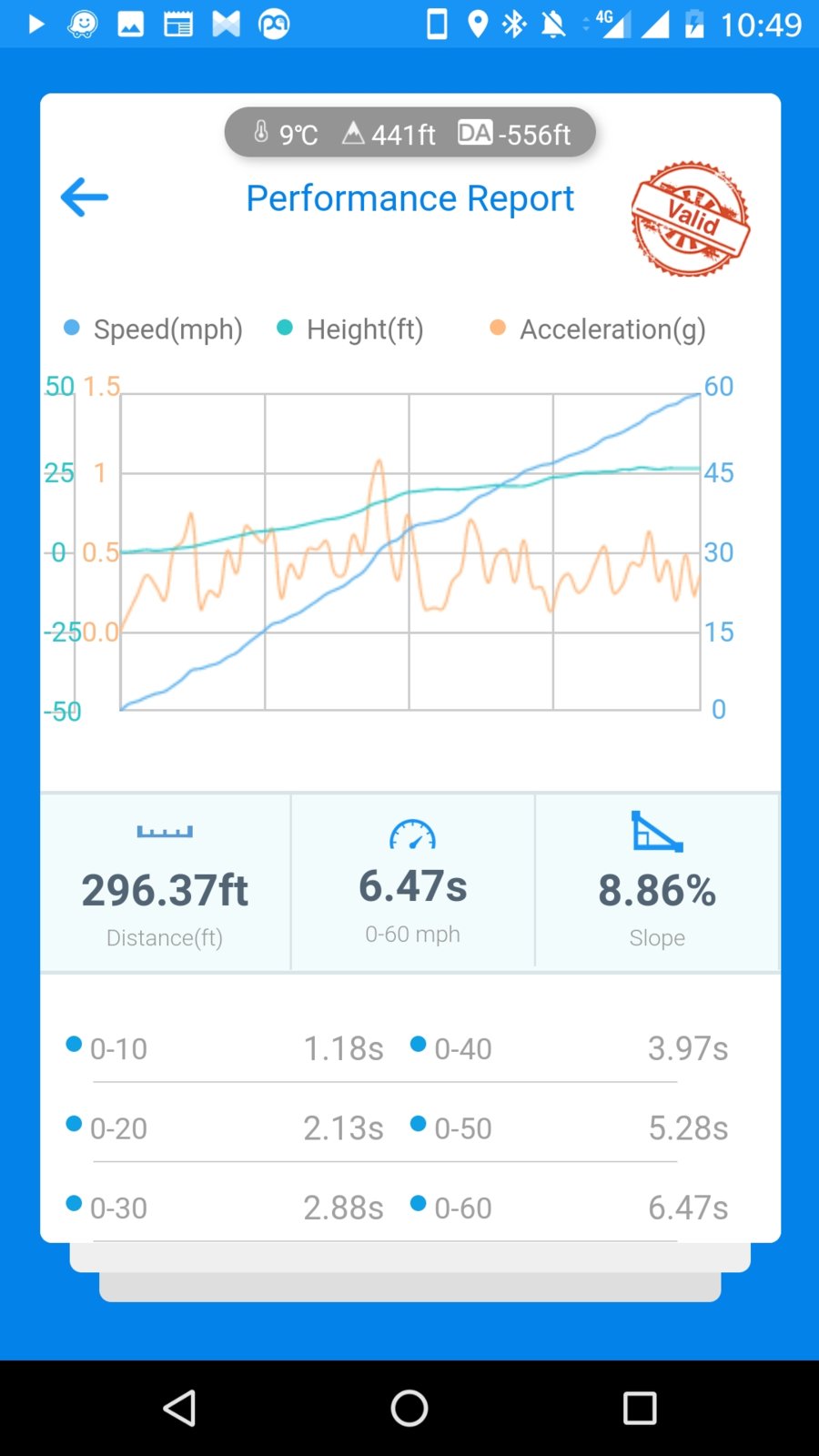This screenshot has height=1456, width=819.
Task: Toggle the Speed(mph) chart series
Action: (x=153, y=329)
